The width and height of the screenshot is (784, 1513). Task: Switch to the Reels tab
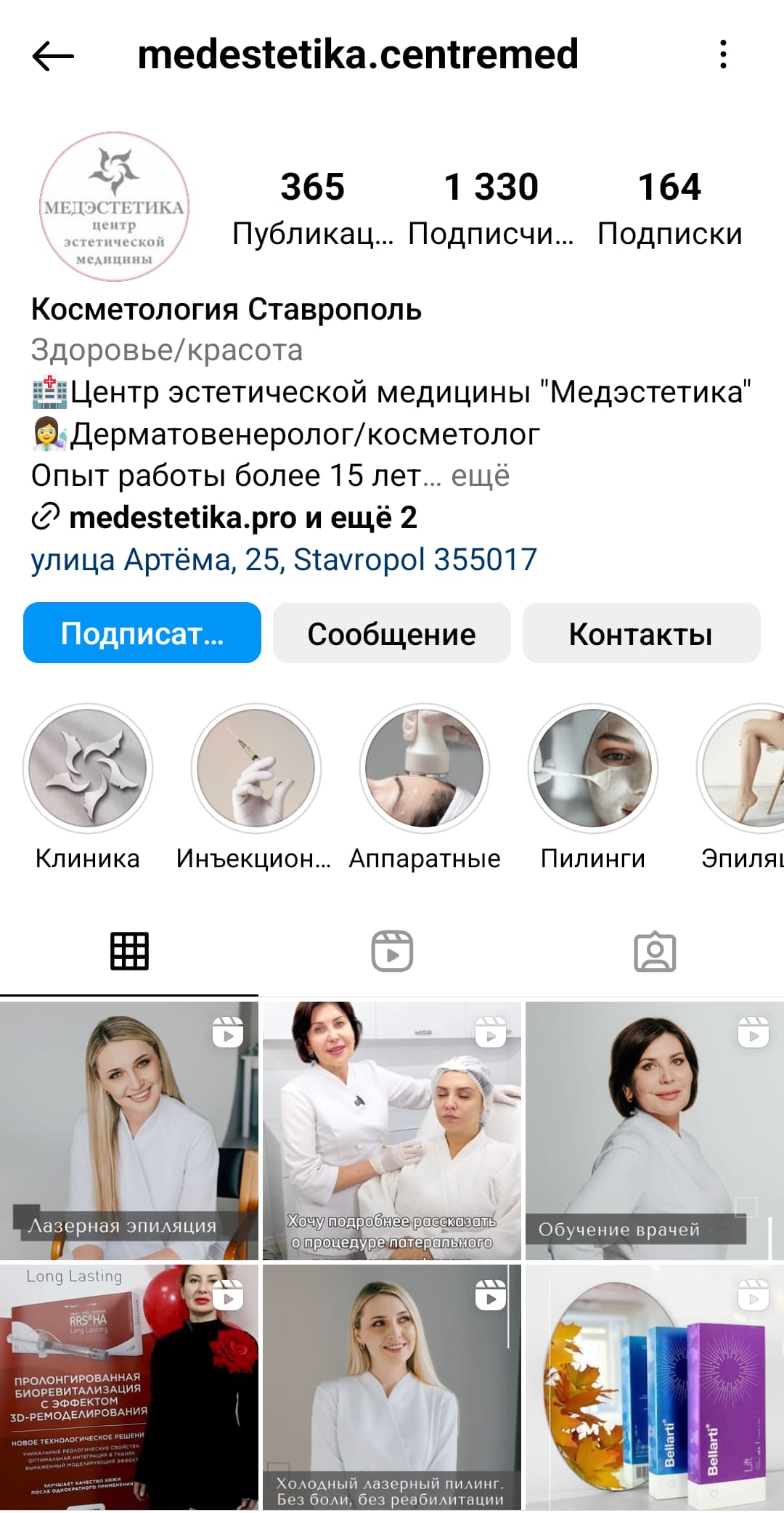coord(392,951)
